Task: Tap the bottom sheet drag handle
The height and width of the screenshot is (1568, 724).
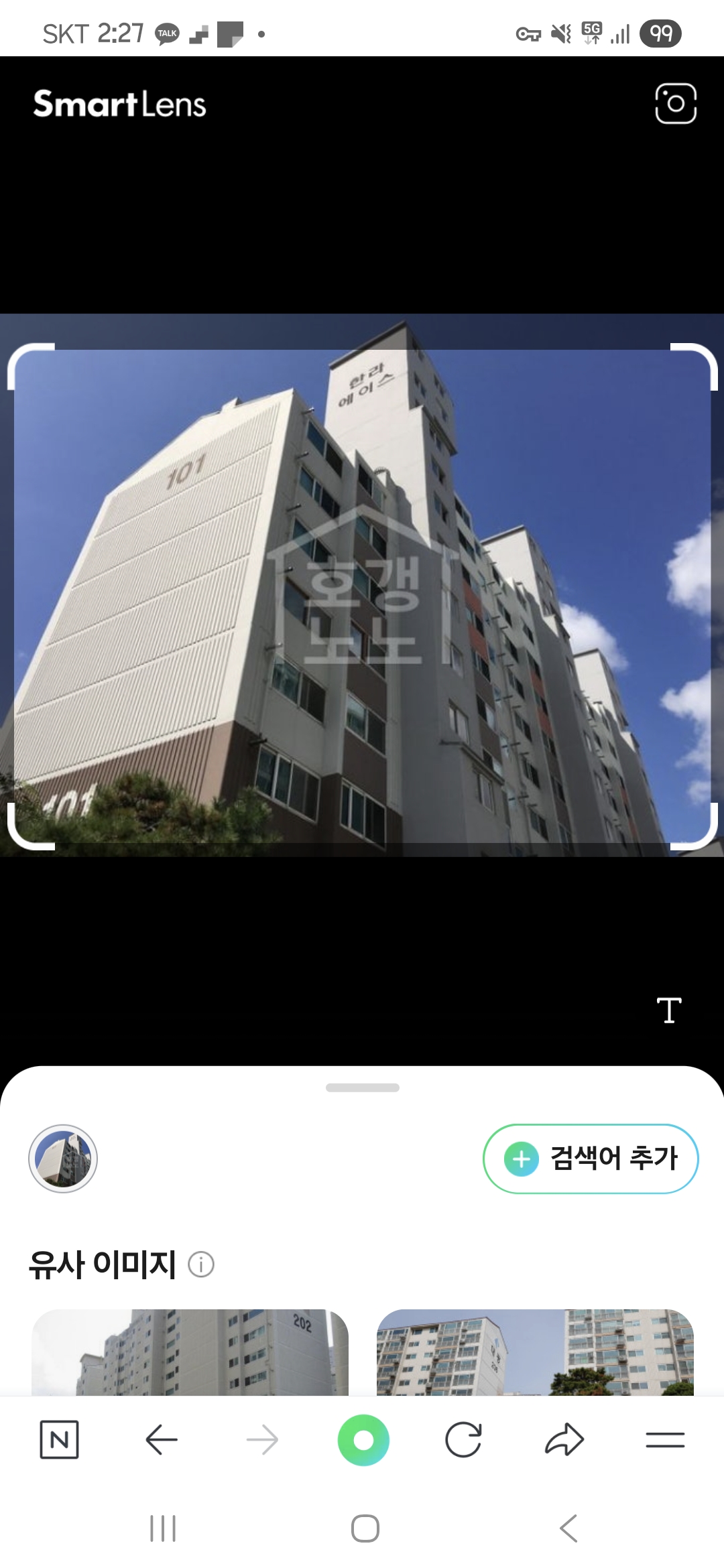Action: click(x=363, y=1088)
